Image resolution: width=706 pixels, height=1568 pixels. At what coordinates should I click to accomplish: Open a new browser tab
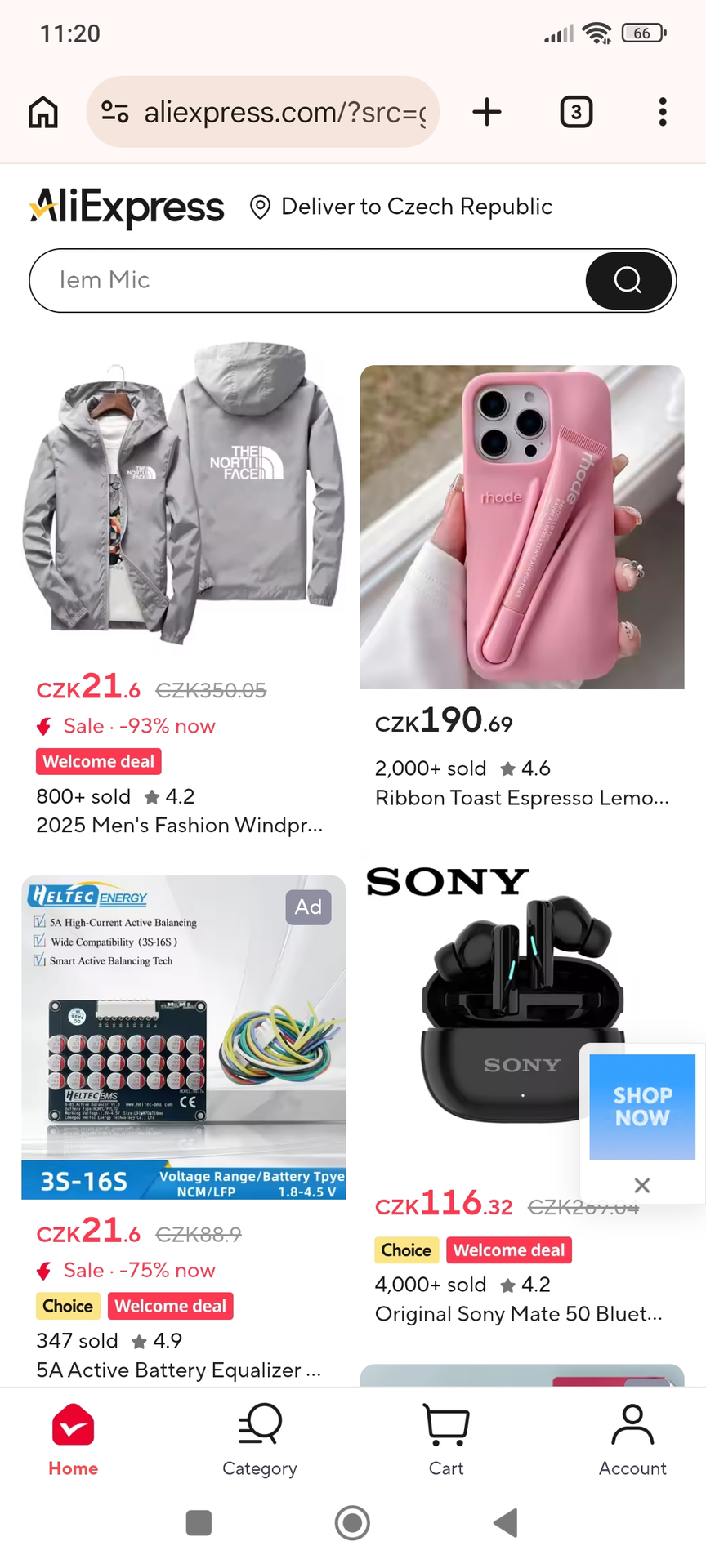(x=487, y=112)
